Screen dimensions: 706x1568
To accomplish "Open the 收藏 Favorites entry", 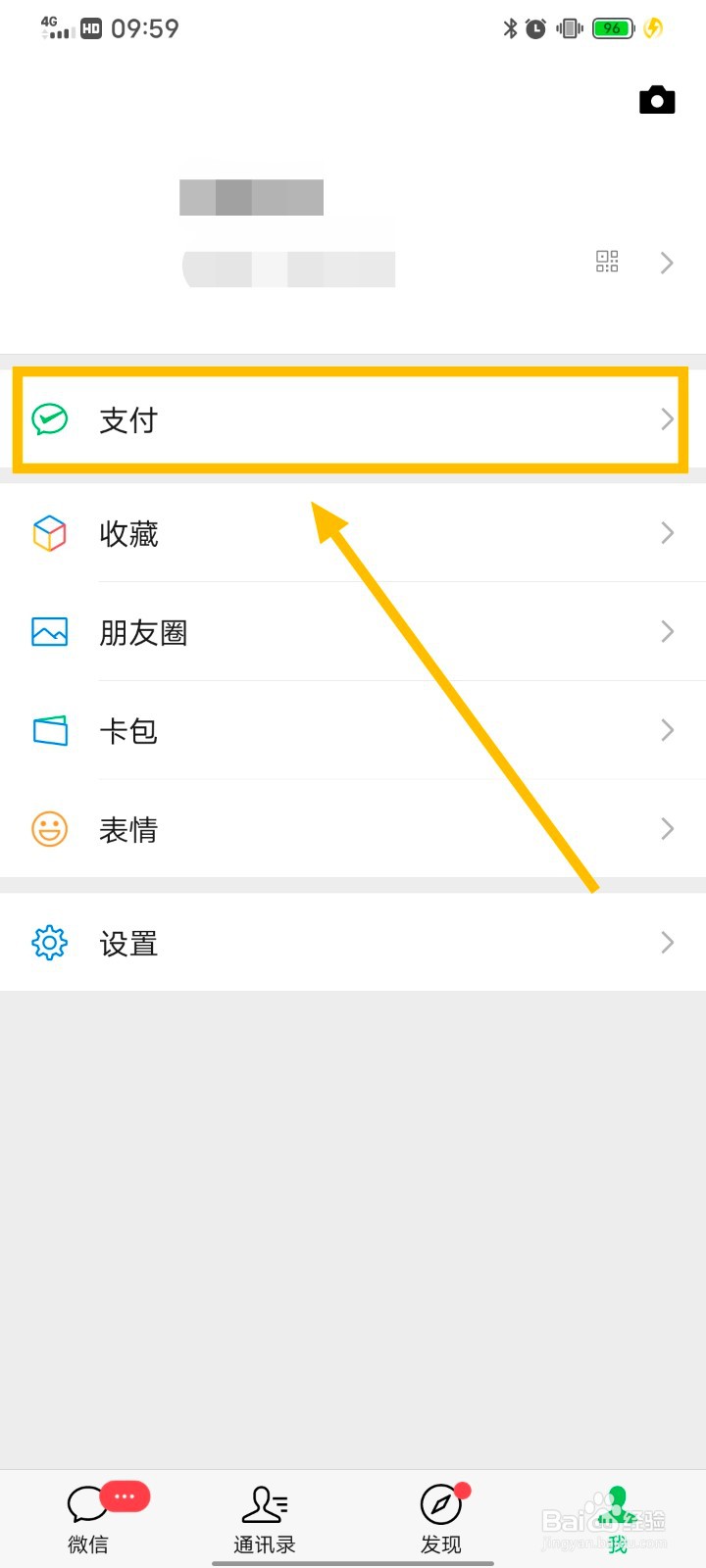I will [x=129, y=532].
